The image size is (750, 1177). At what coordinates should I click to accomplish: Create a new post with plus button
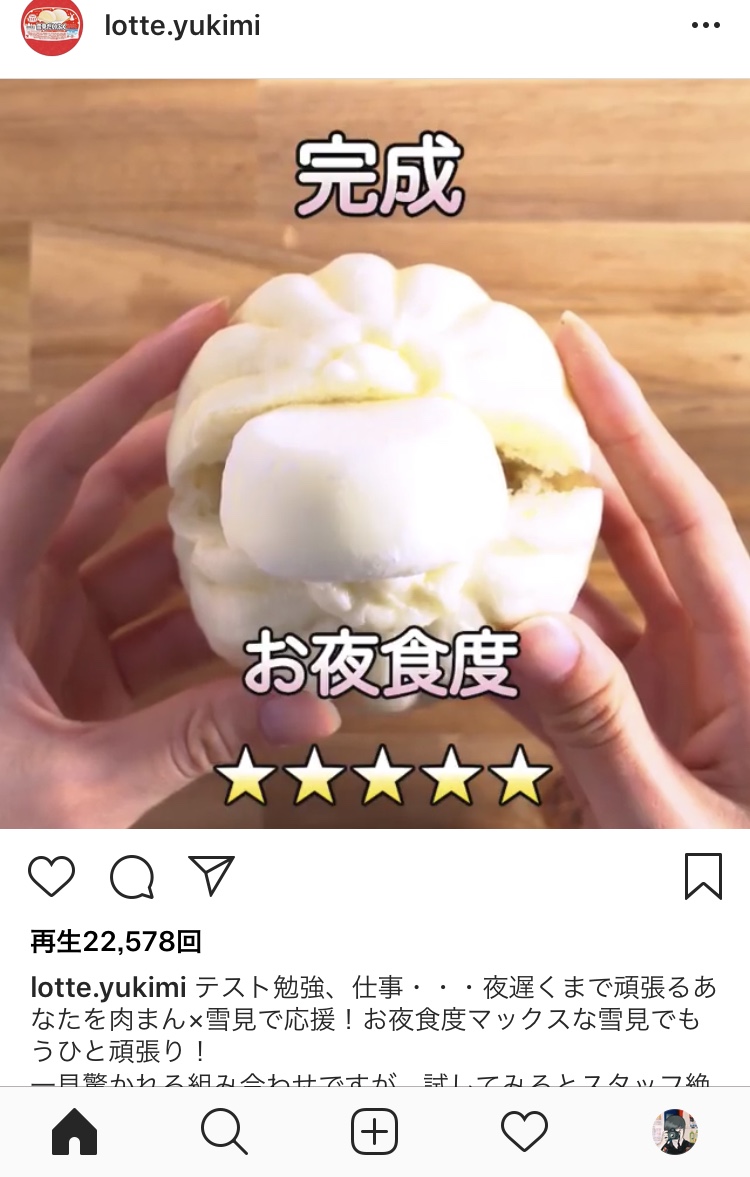375,1132
